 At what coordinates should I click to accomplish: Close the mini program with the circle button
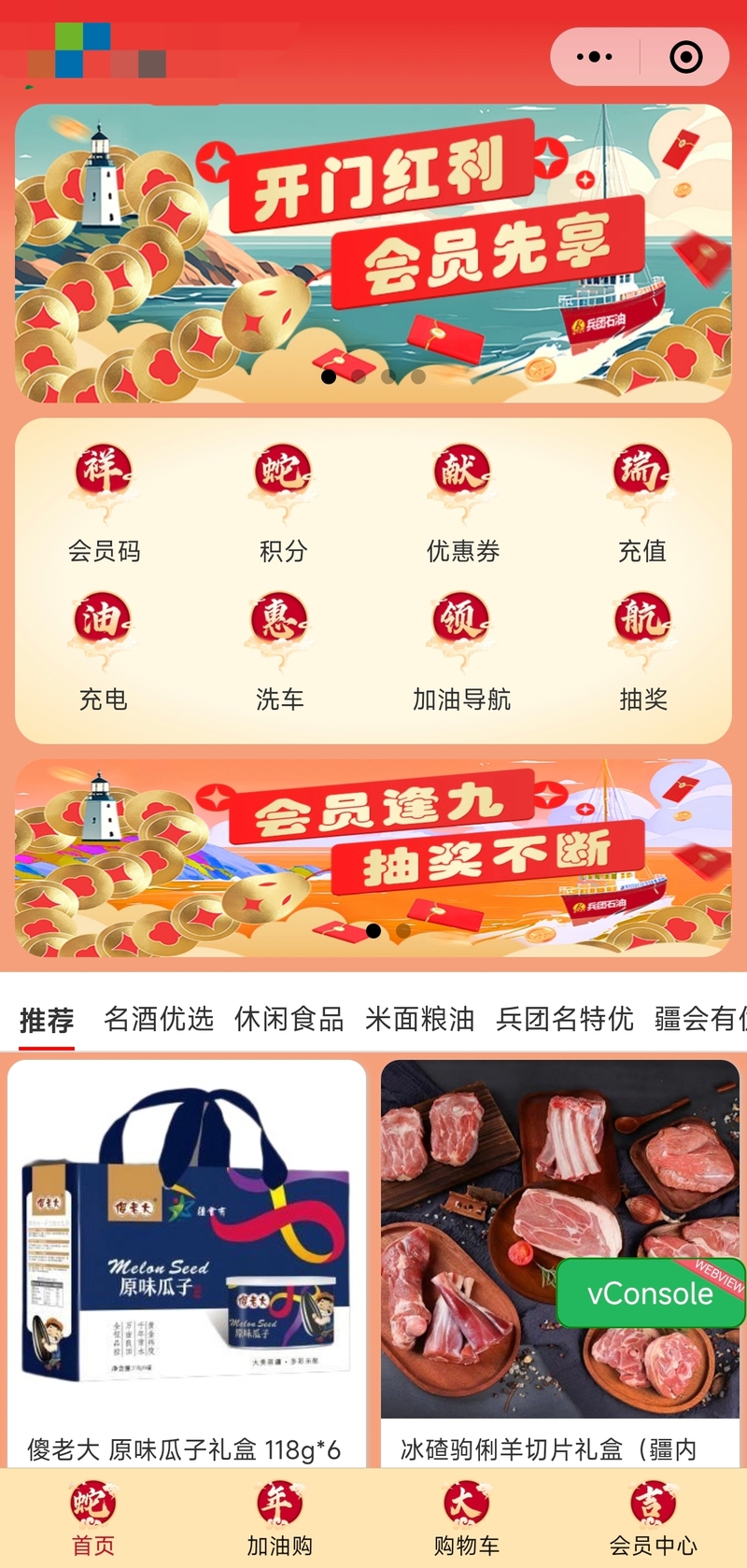pos(686,57)
